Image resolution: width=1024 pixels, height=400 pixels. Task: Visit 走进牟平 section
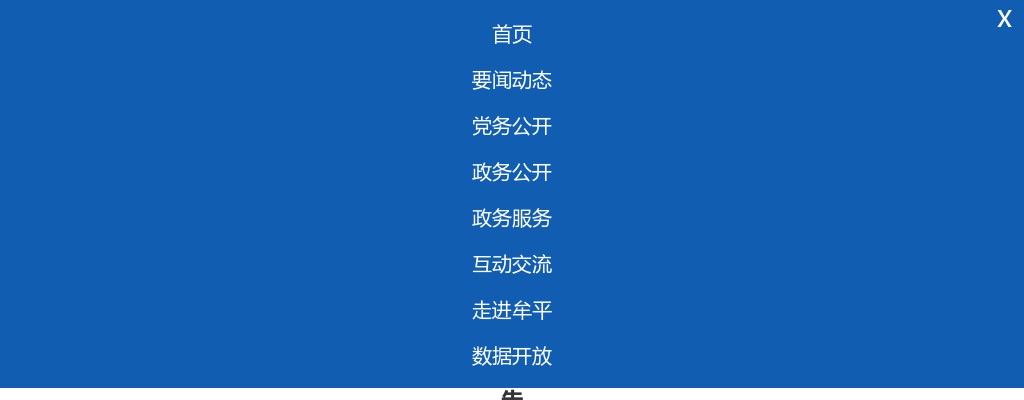pyautogui.click(x=512, y=311)
